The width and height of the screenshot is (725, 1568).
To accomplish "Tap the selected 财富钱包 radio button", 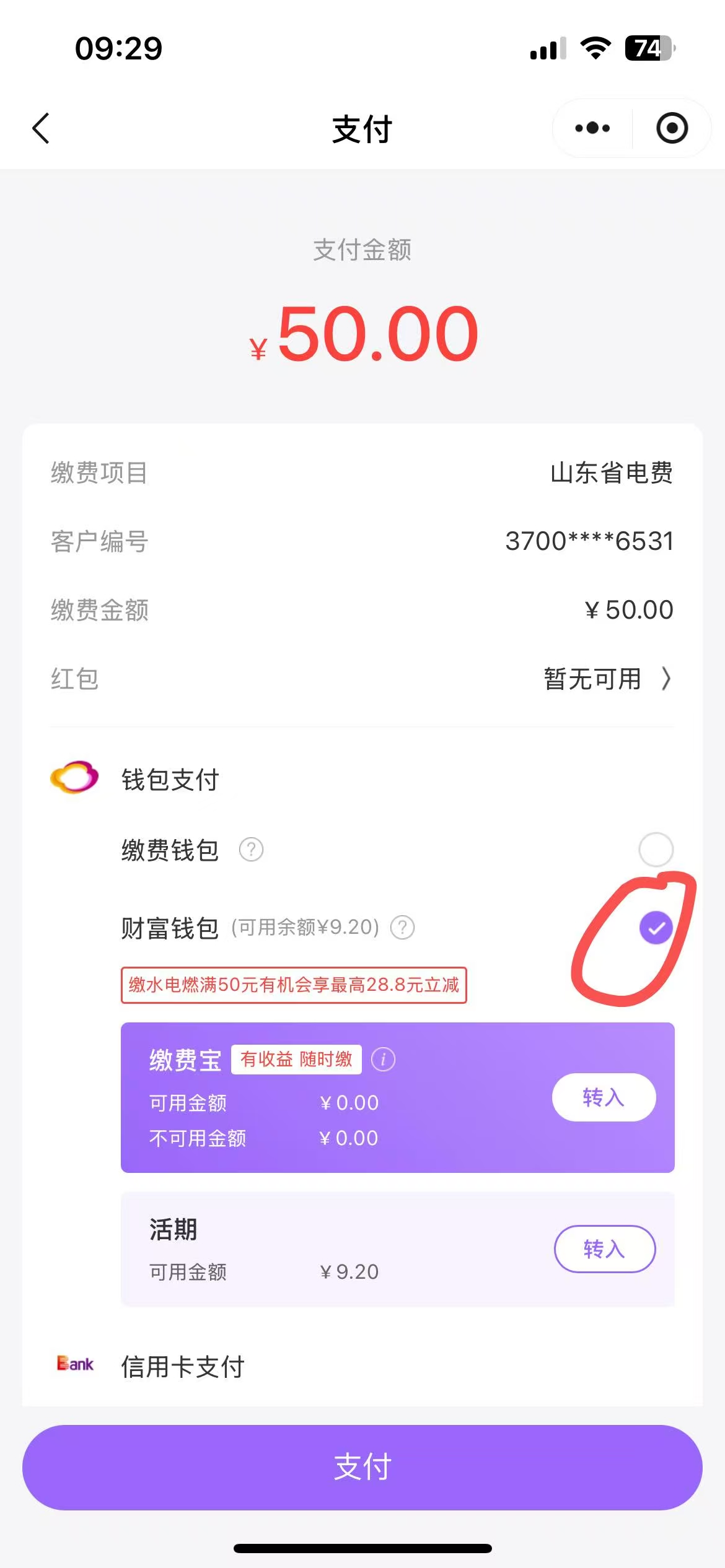I will pos(656,928).
